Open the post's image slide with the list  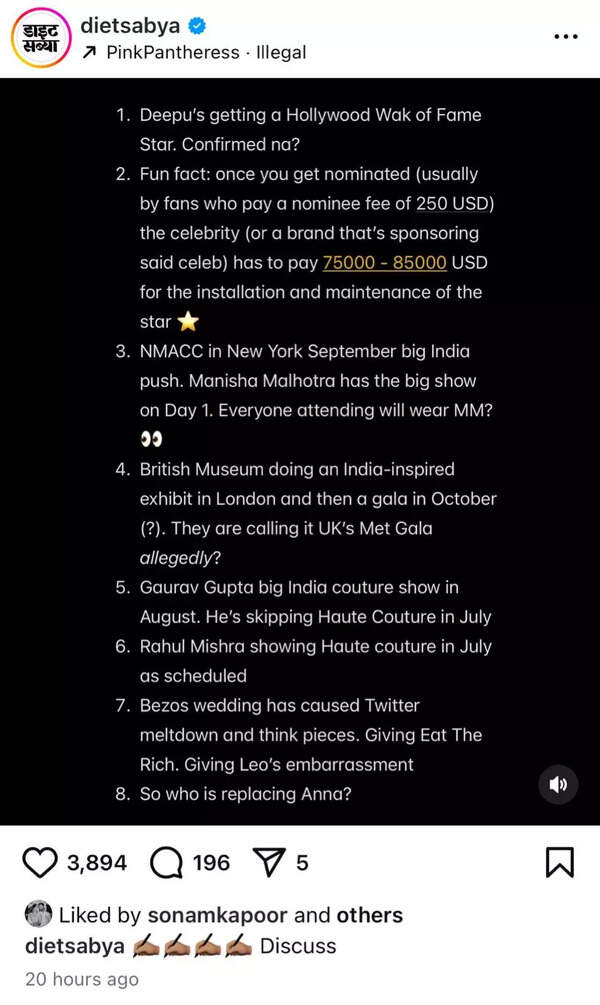click(300, 450)
